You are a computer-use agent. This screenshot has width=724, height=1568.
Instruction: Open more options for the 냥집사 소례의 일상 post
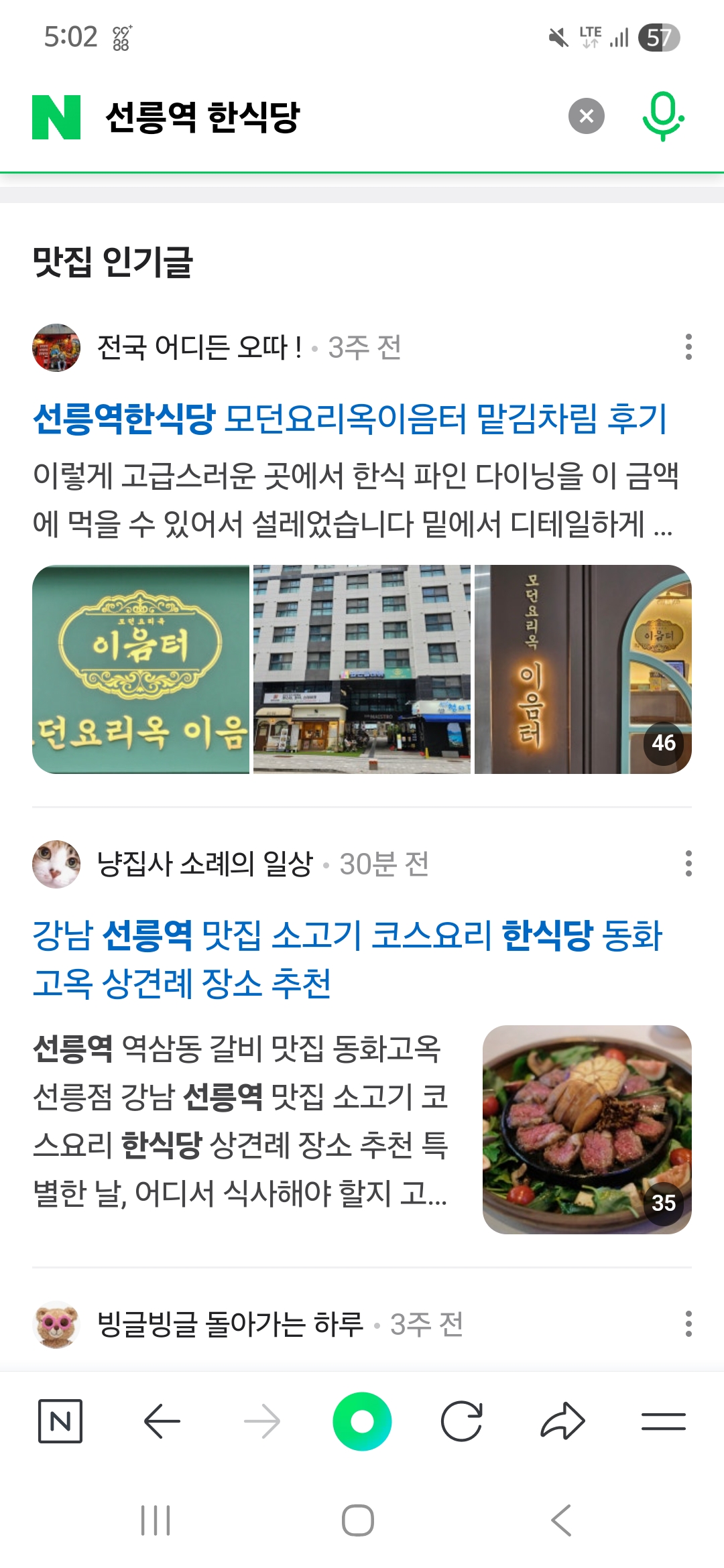tap(688, 864)
